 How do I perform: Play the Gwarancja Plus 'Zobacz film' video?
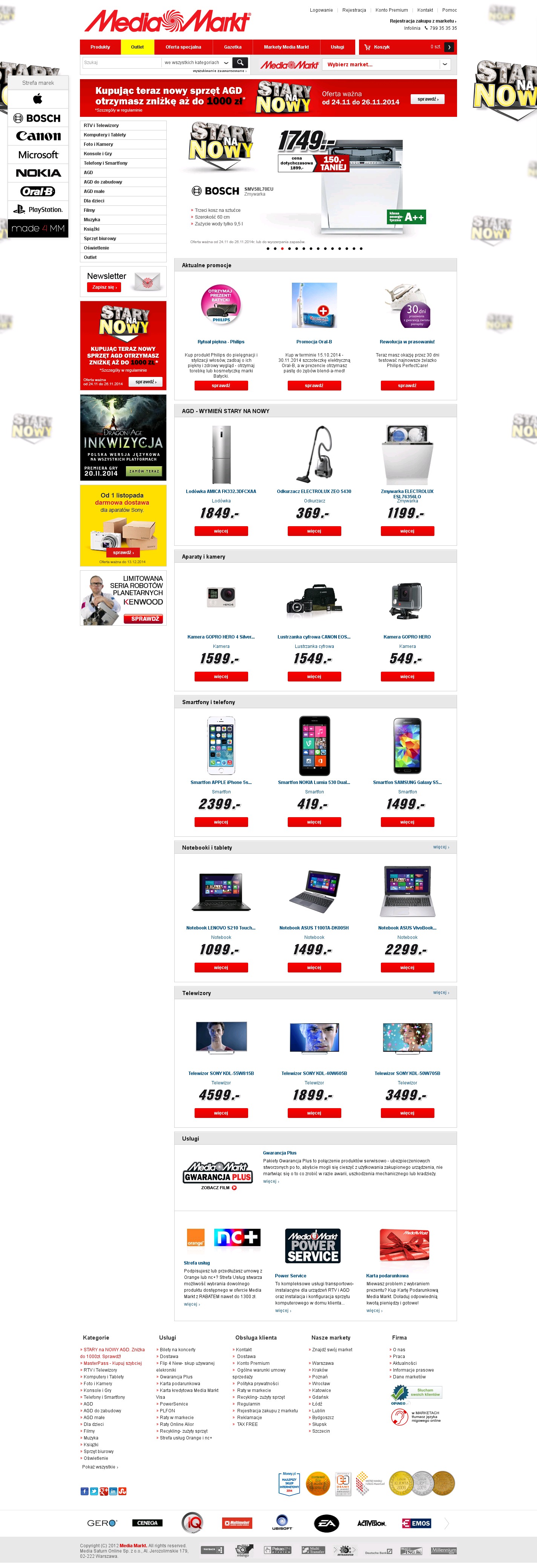[x=219, y=1188]
